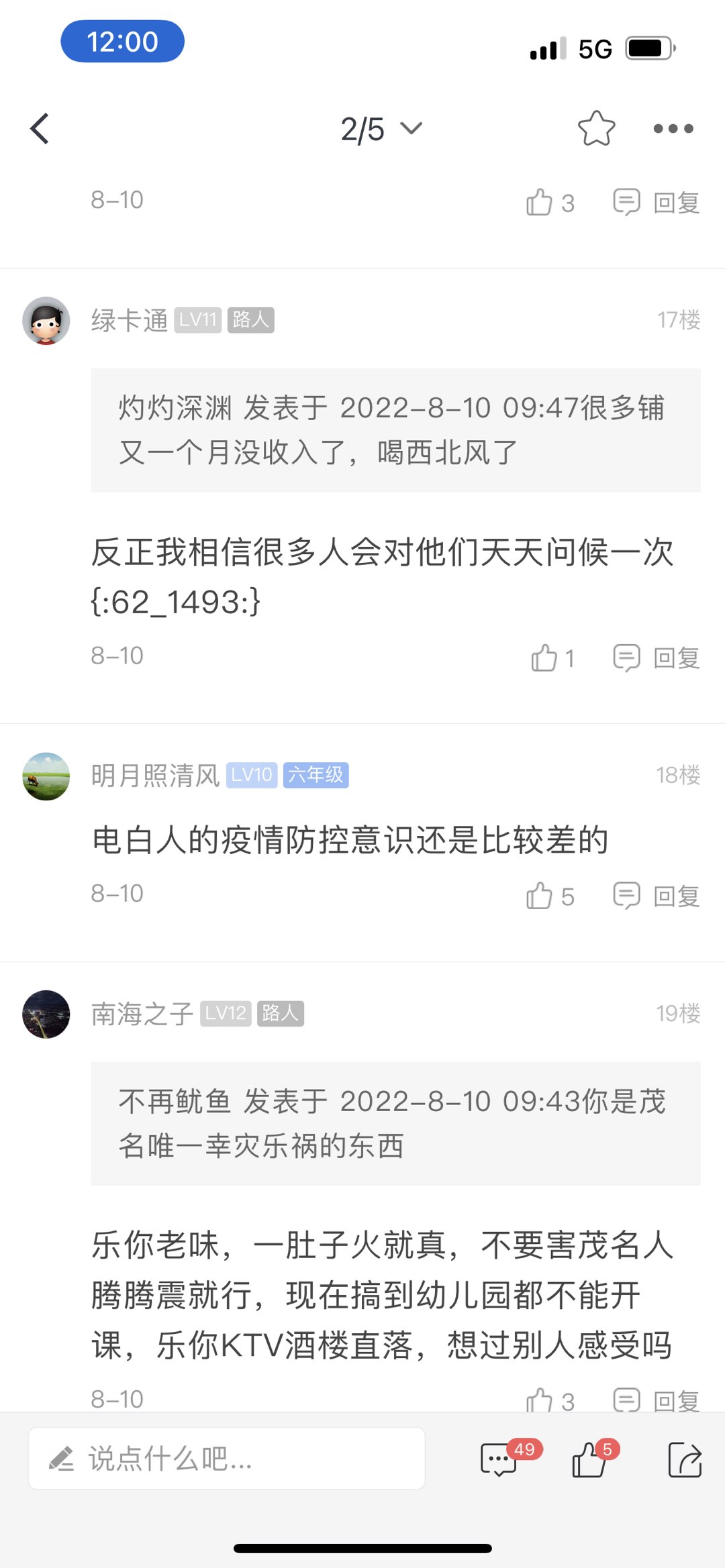Screen dimensions: 725x1568
Task: Open 南海之子's profile avatar
Action: (46, 1014)
